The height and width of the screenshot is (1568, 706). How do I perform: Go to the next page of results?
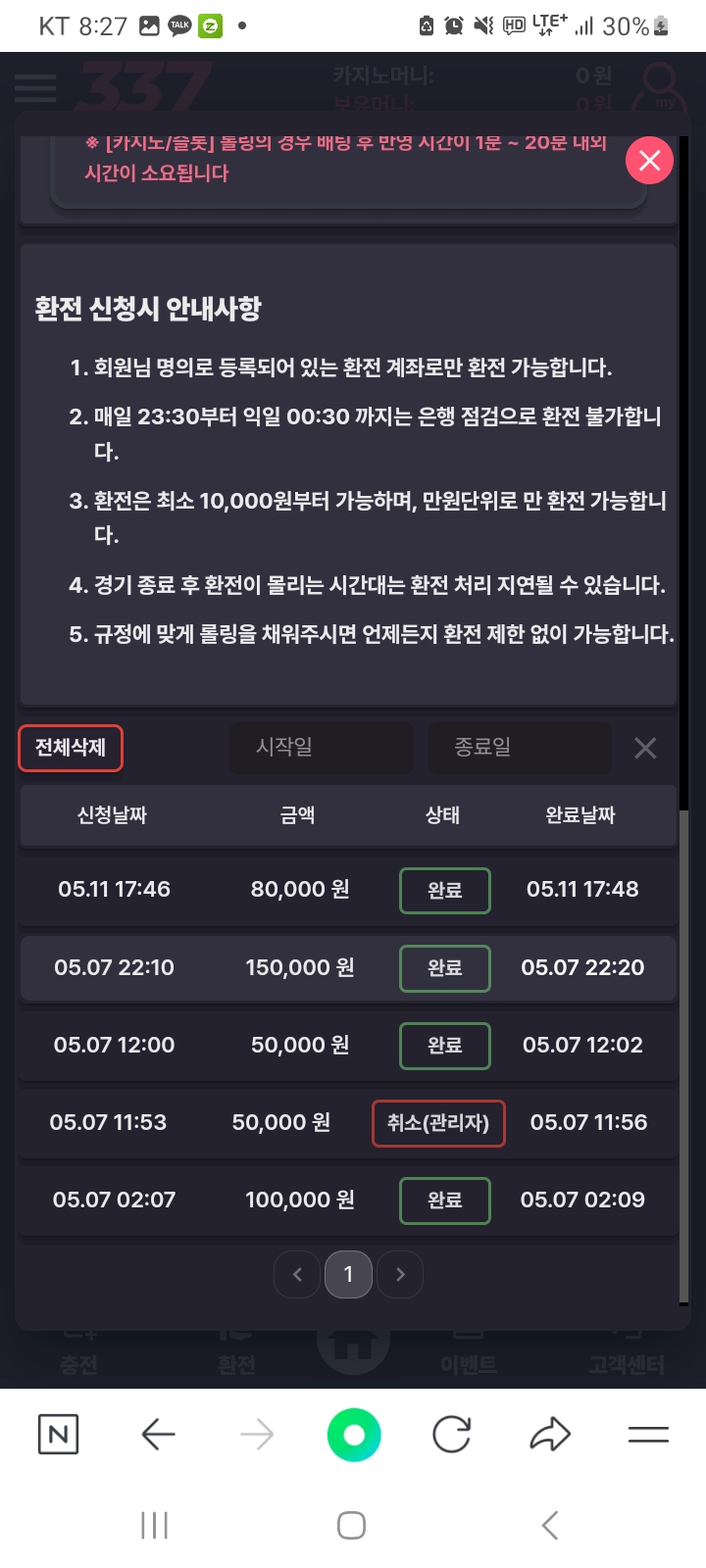pos(400,1274)
